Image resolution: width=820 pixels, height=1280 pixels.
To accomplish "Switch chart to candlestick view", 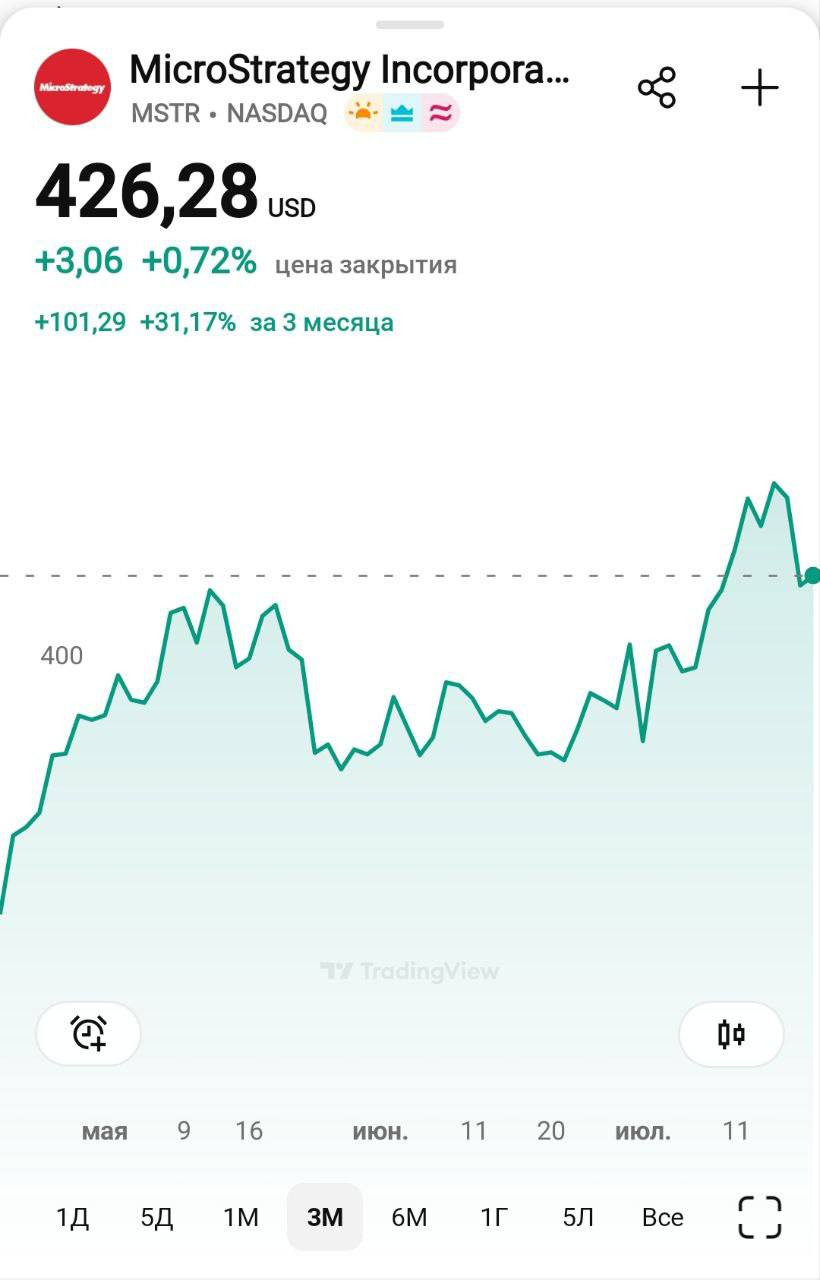I will (731, 1033).
